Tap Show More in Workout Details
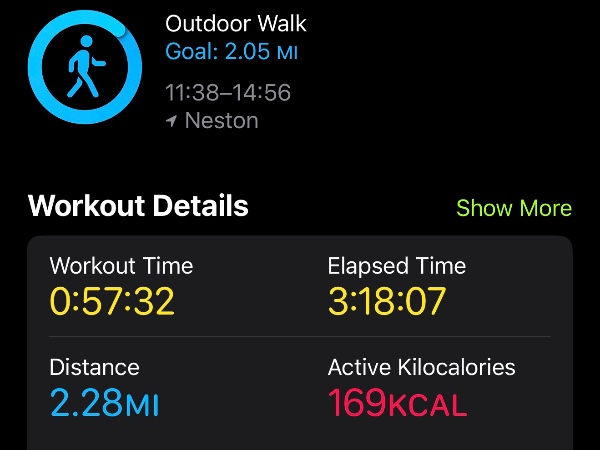Image resolution: width=600 pixels, height=450 pixels. tap(513, 208)
